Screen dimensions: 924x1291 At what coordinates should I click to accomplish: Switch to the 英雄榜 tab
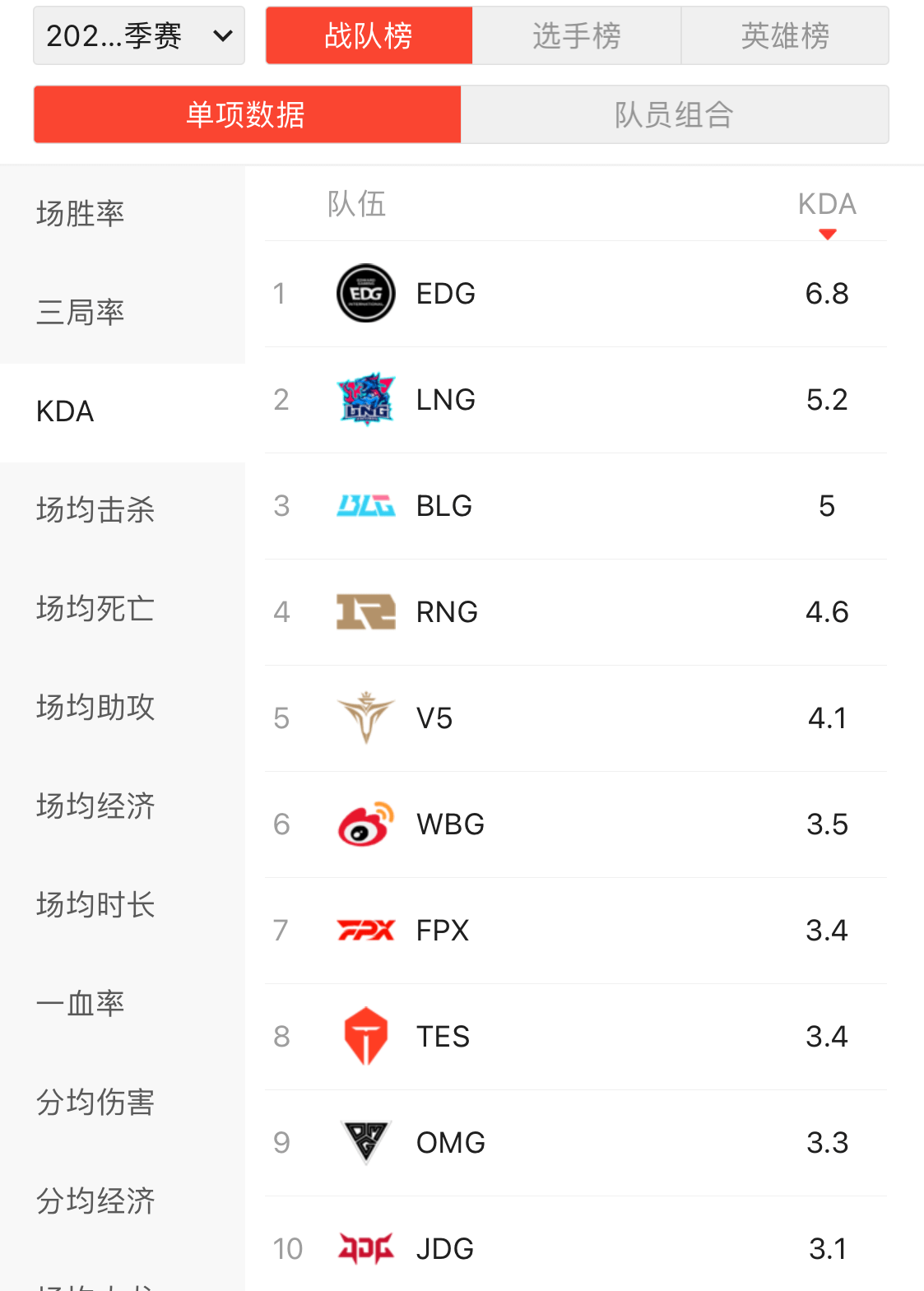[x=785, y=35]
